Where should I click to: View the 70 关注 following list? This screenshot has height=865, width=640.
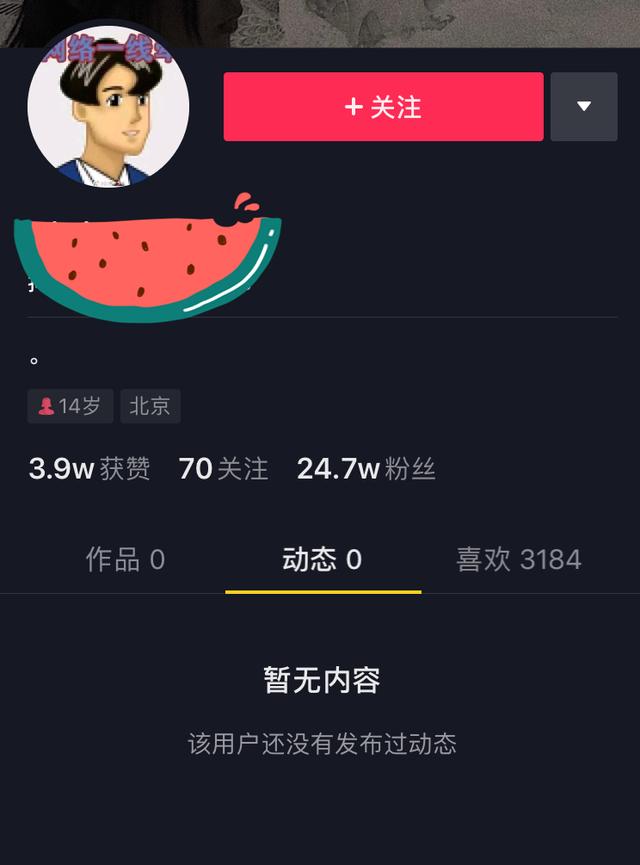223,468
